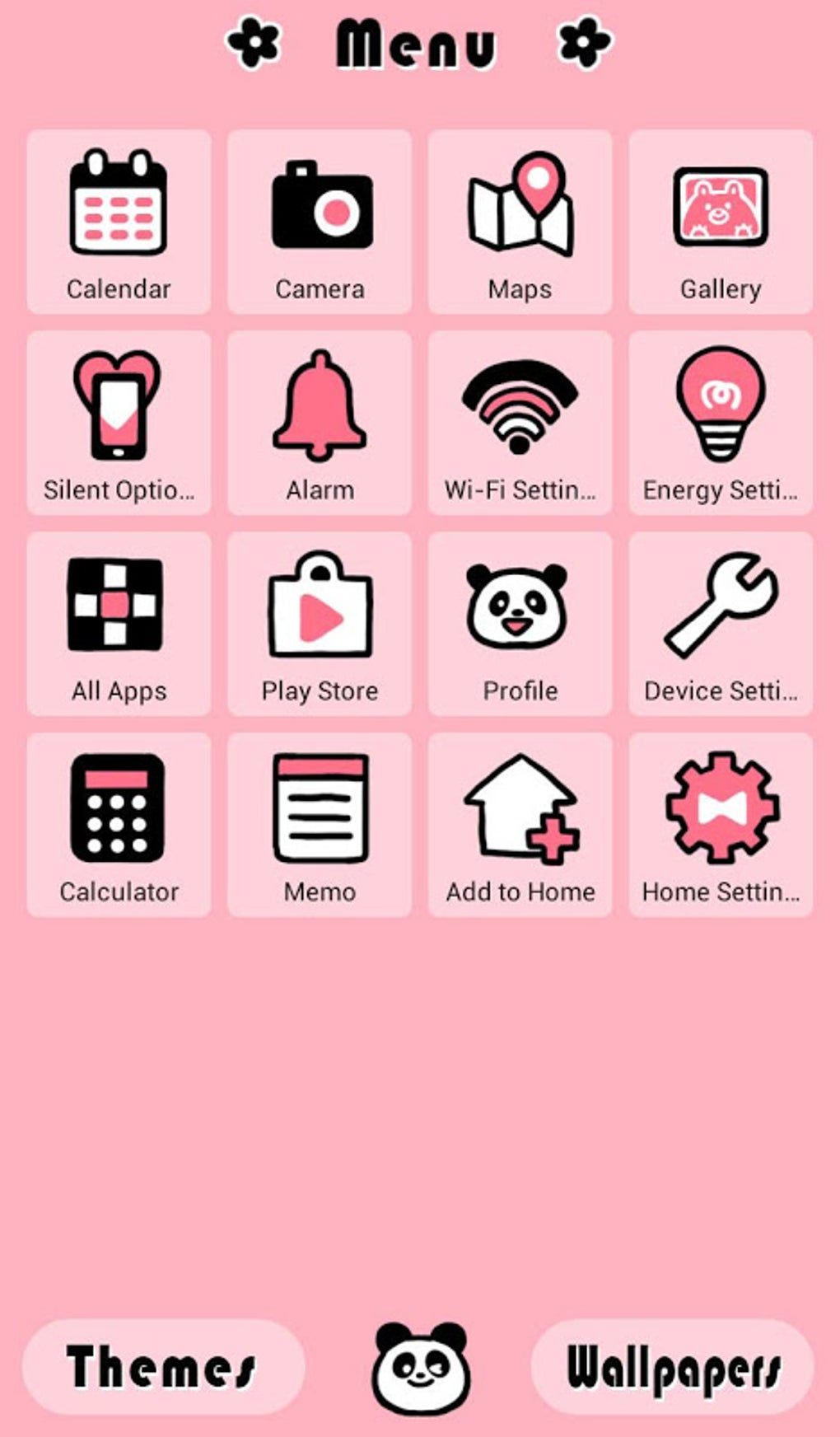
Task: Open Device Settings
Action: [x=721, y=623]
